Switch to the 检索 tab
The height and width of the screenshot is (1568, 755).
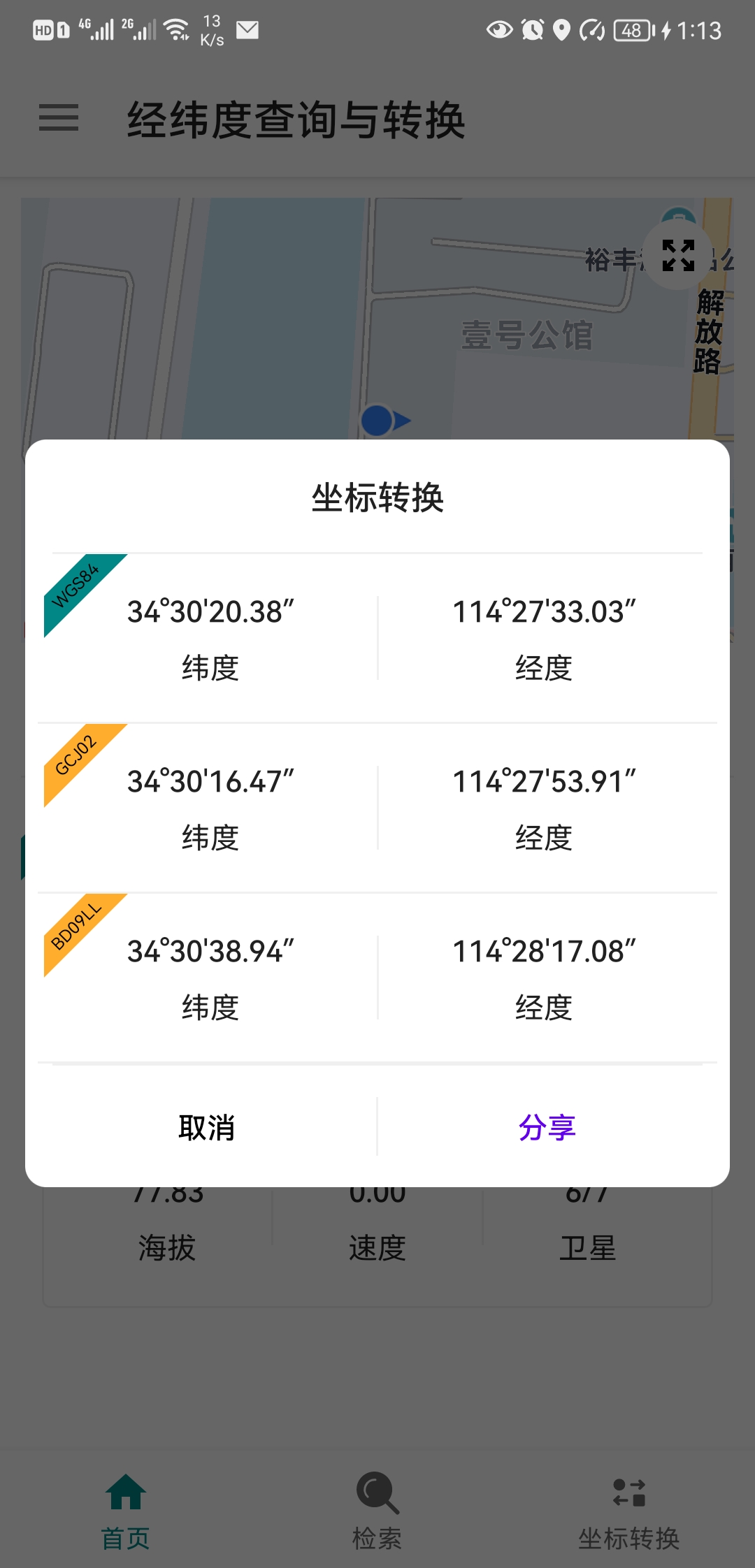377,1511
